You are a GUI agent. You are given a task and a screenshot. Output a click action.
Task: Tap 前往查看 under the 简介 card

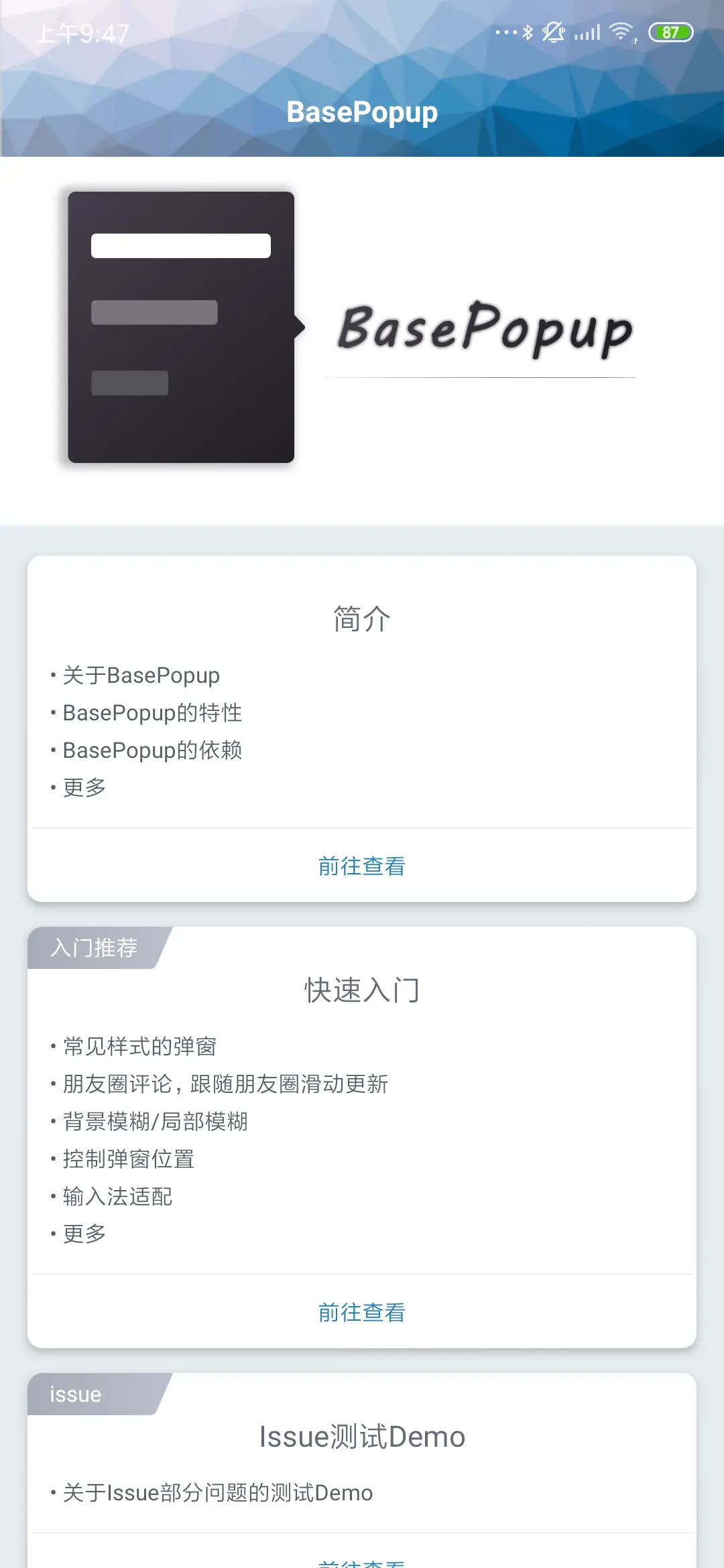click(x=362, y=866)
